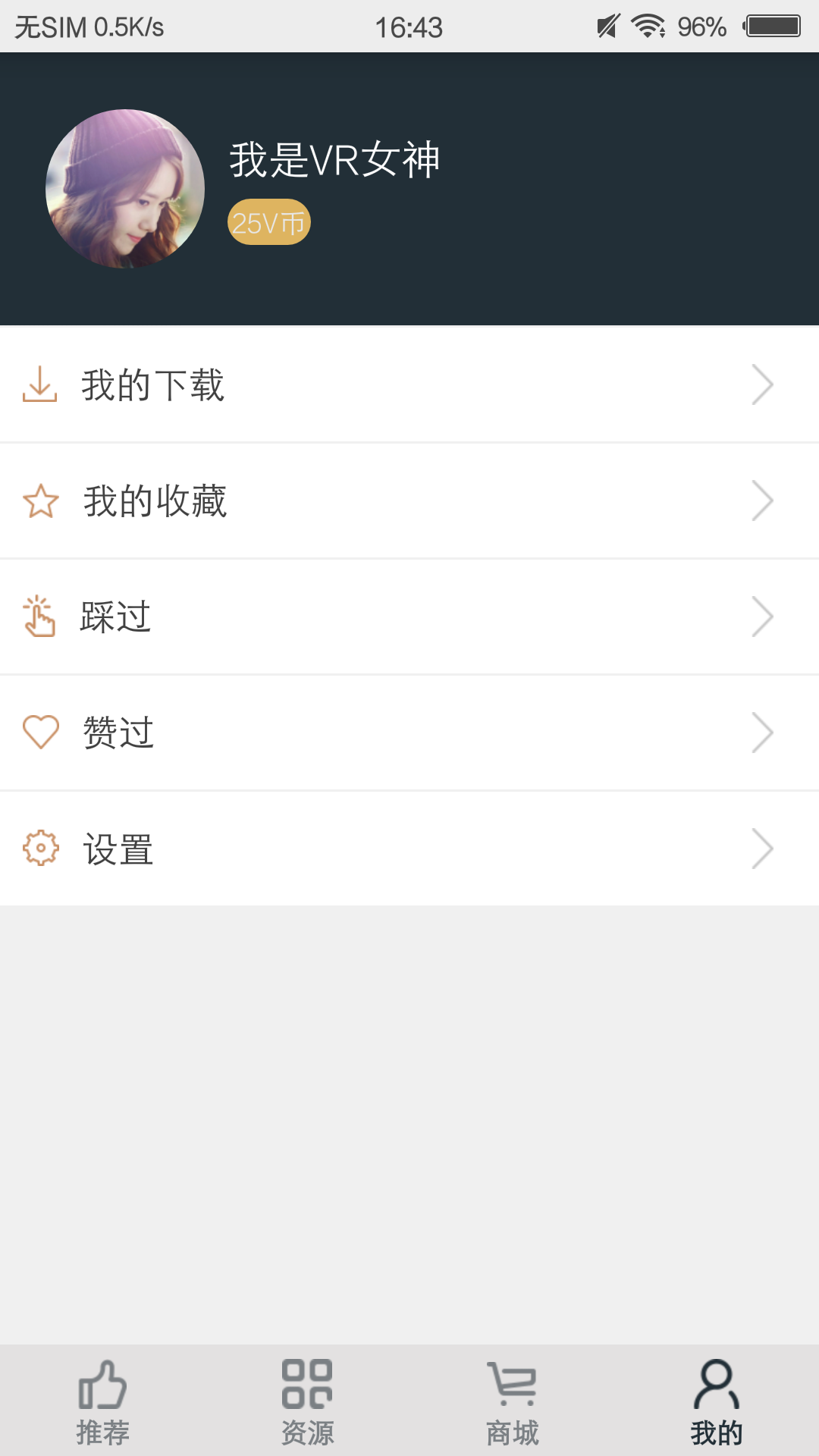Switch to the 推荐 tab
This screenshot has width=819, height=1456.
tap(102, 1401)
